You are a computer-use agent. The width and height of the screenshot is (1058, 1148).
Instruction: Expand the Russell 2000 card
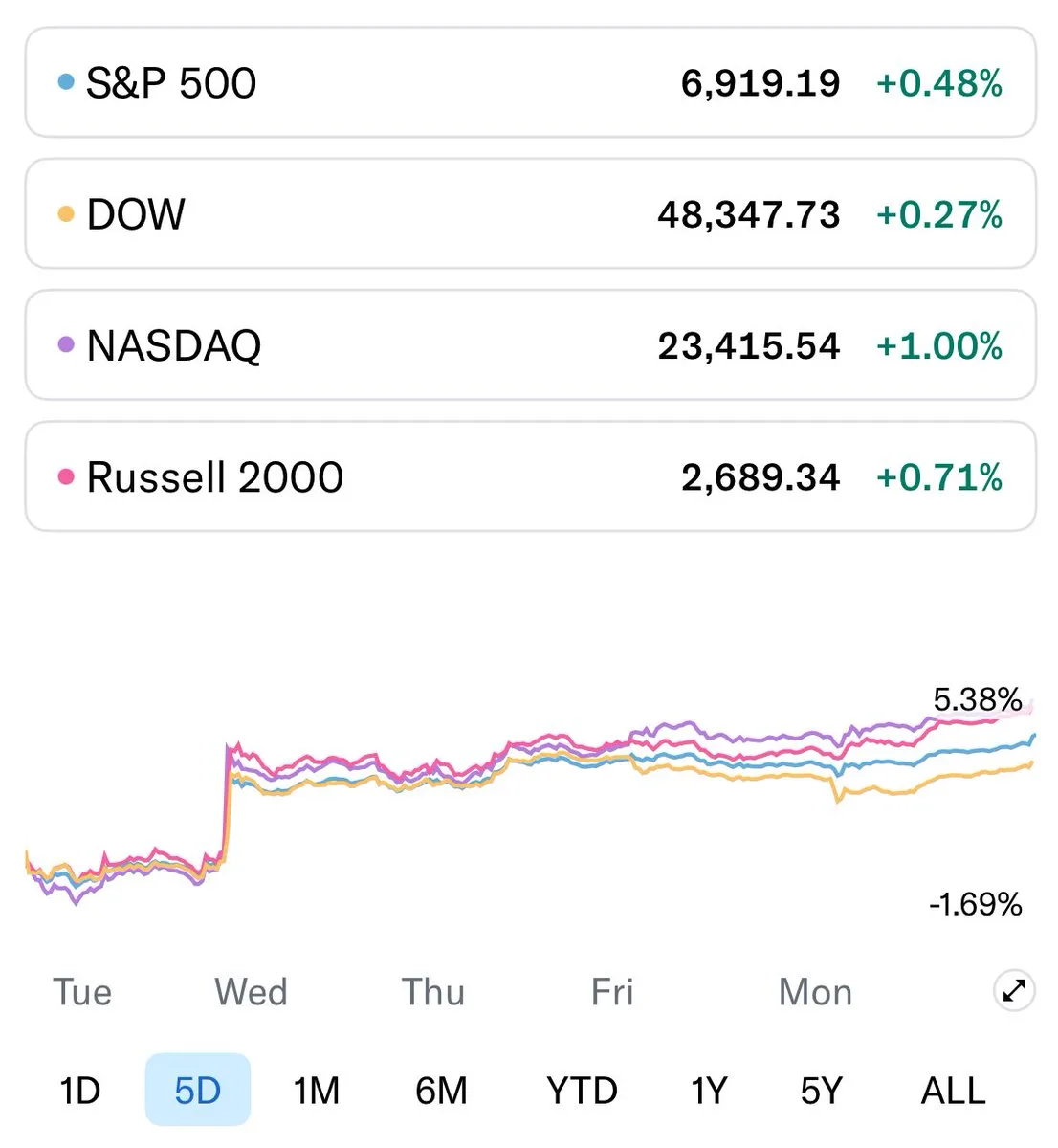pyautogui.click(x=529, y=476)
